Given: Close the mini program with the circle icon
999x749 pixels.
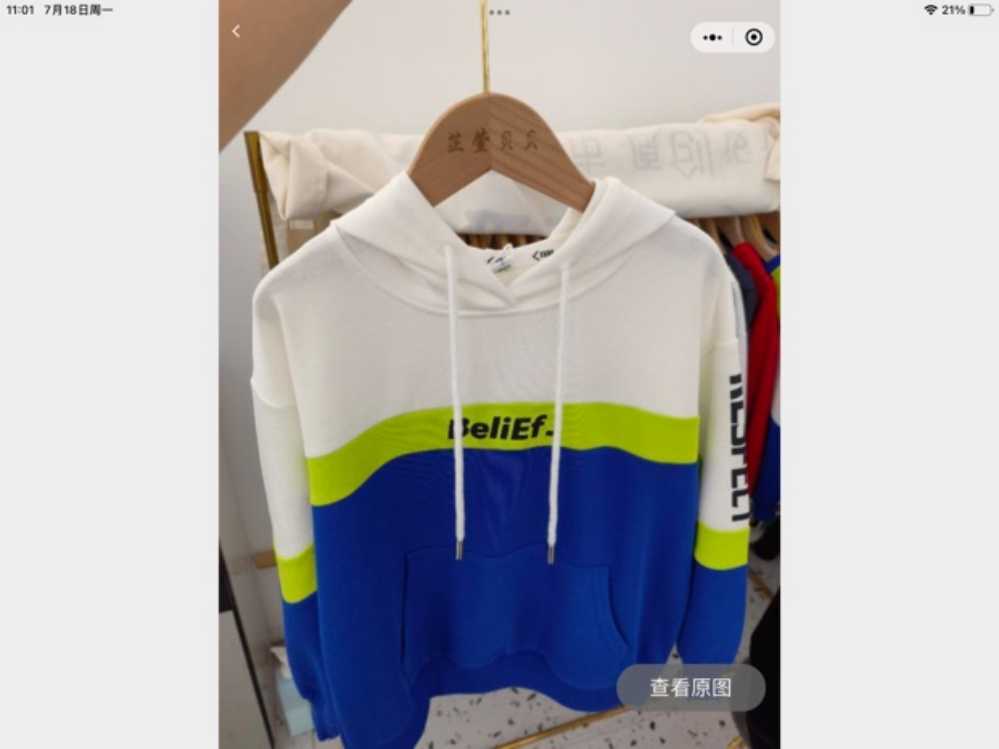Looking at the screenshot, I should point(754,37).
